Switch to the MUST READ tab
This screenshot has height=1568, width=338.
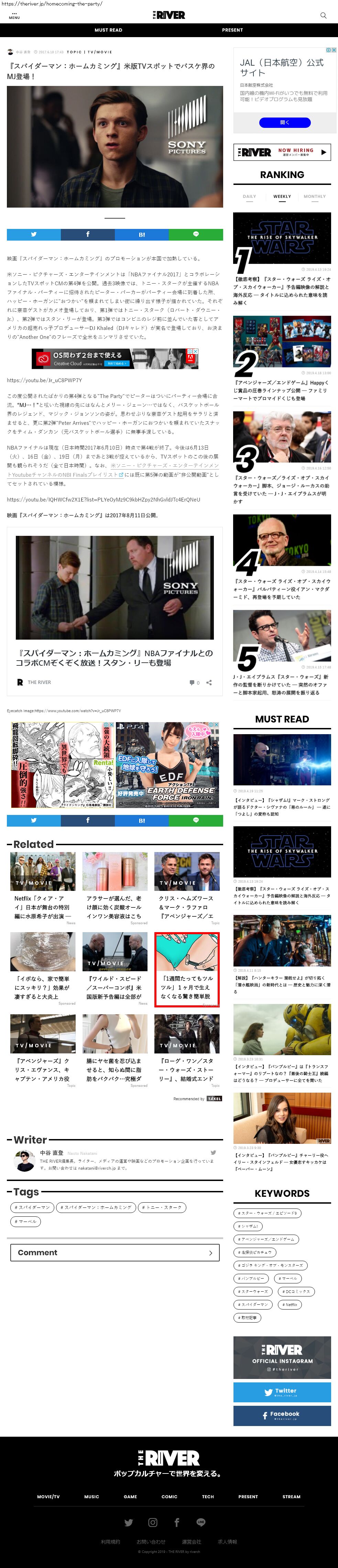[x=108, y=30]
